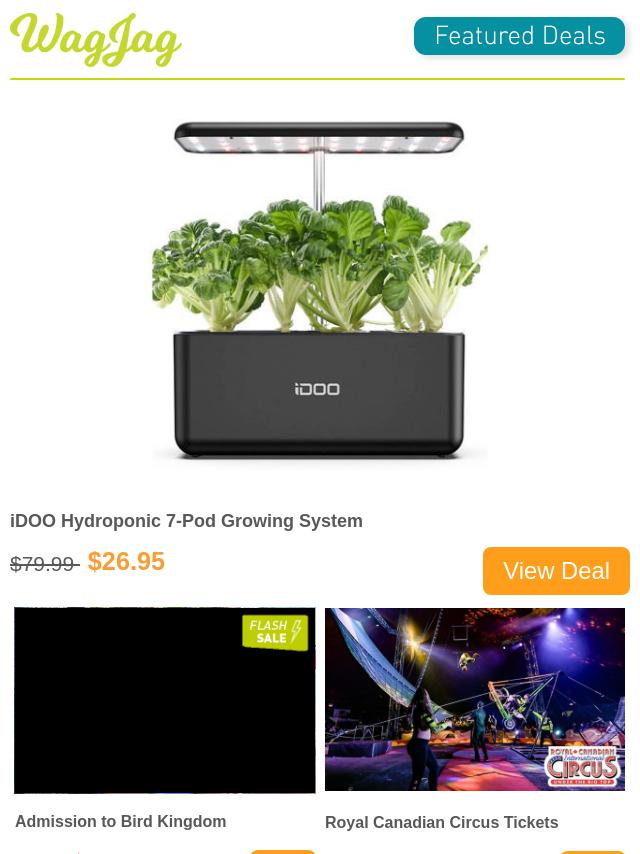Open the iDOO Hydroponic 7-Pod title link
640x854 pixels.
pos(186,521)
